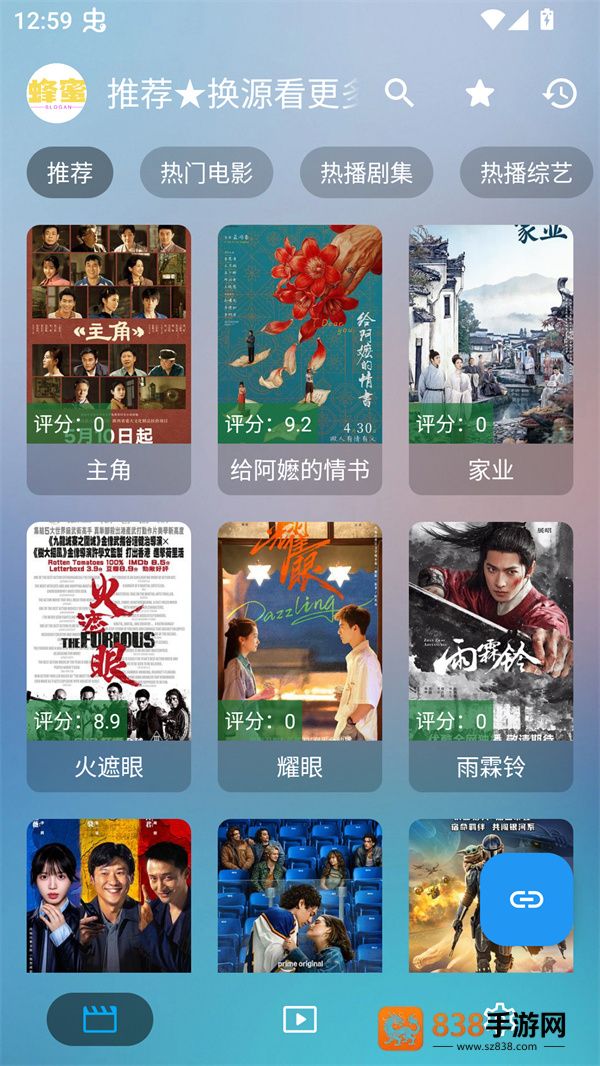Open favorites via the star icon
Viewport: 600px width, 1066px height.
[480, 93]
